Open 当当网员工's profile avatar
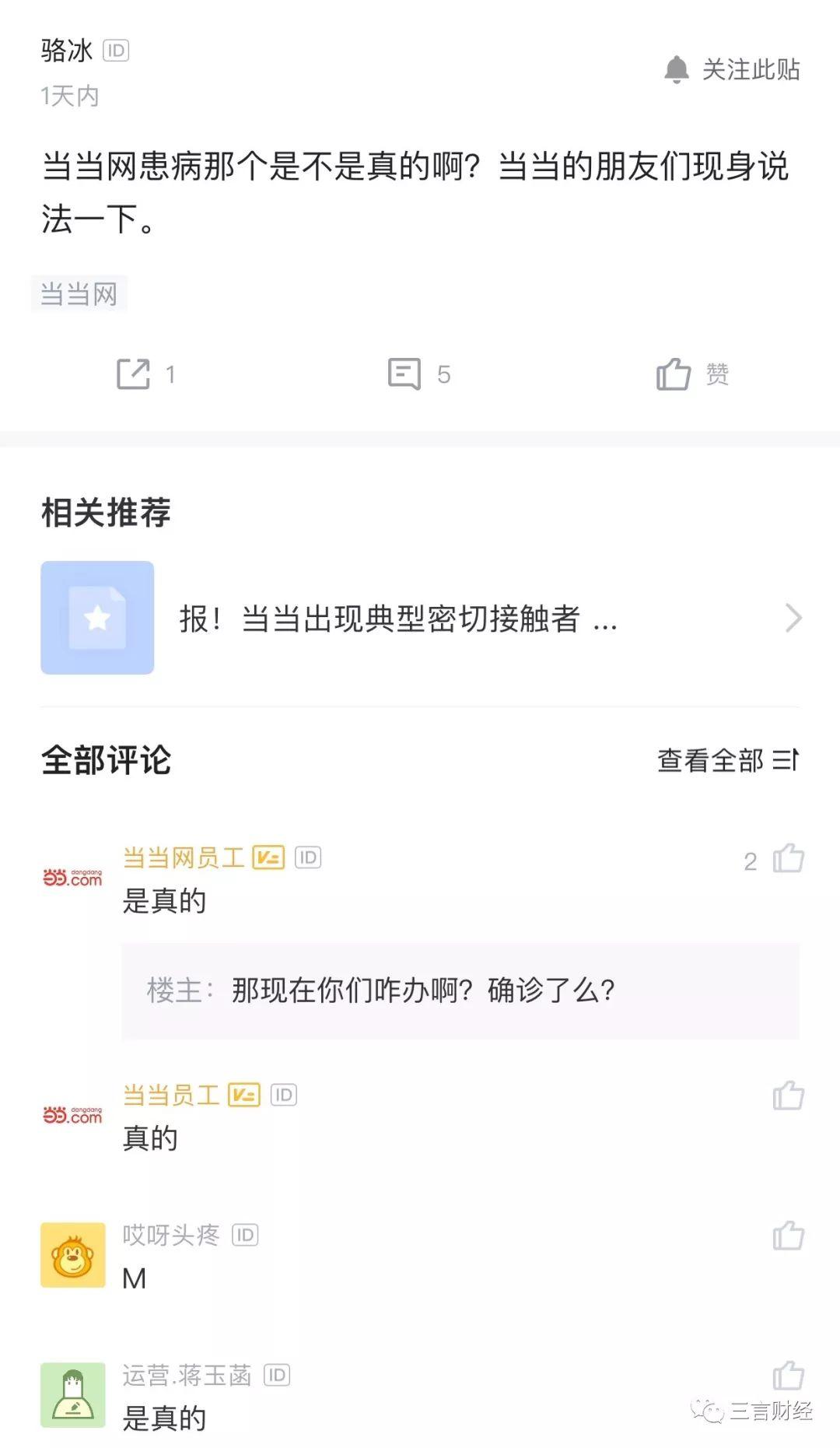This screenshot has height=1448, width=840. pos(72,878)
